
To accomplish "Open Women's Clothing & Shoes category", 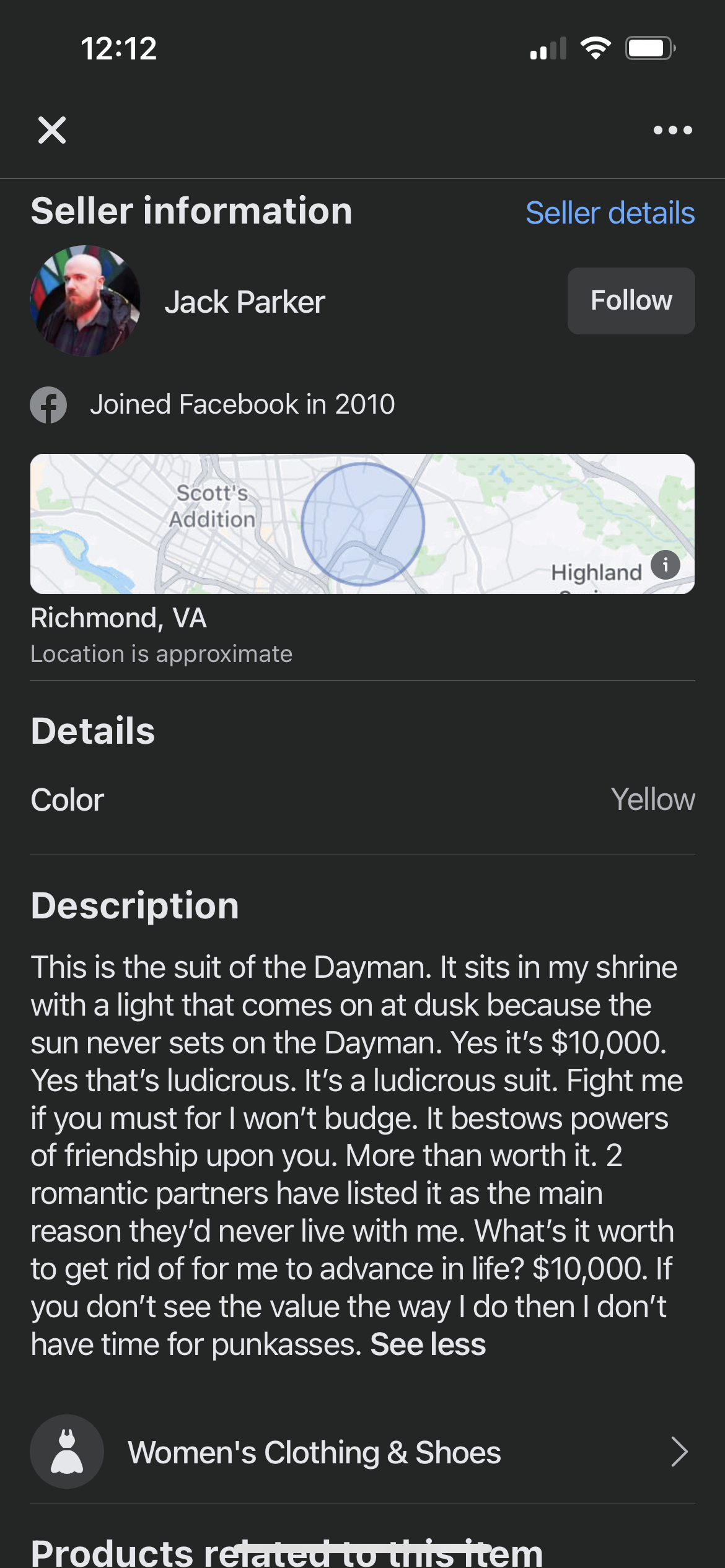I will click(x=362, y=1452).
